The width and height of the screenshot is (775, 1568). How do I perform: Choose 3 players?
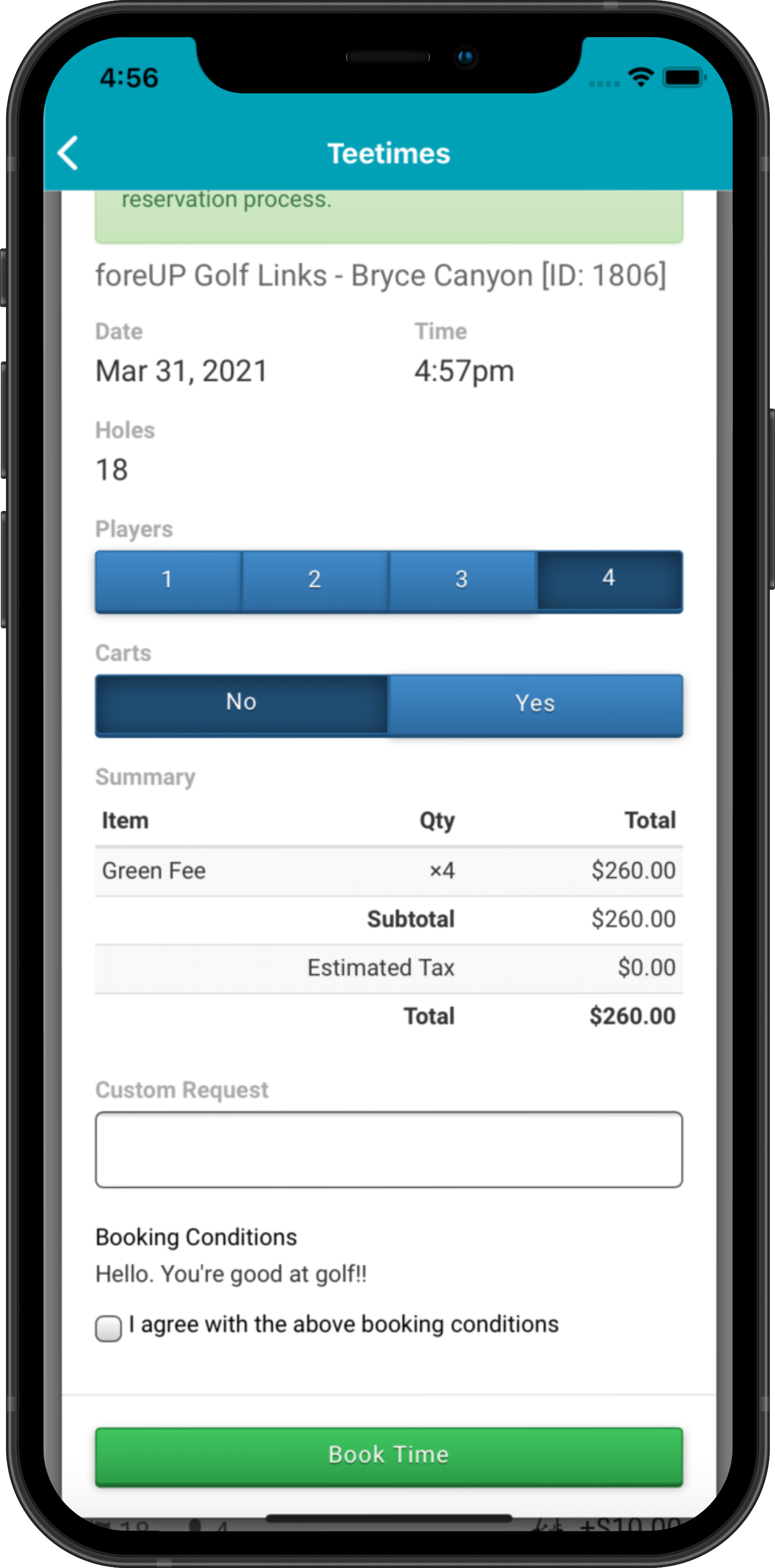(x=462, y=579)
